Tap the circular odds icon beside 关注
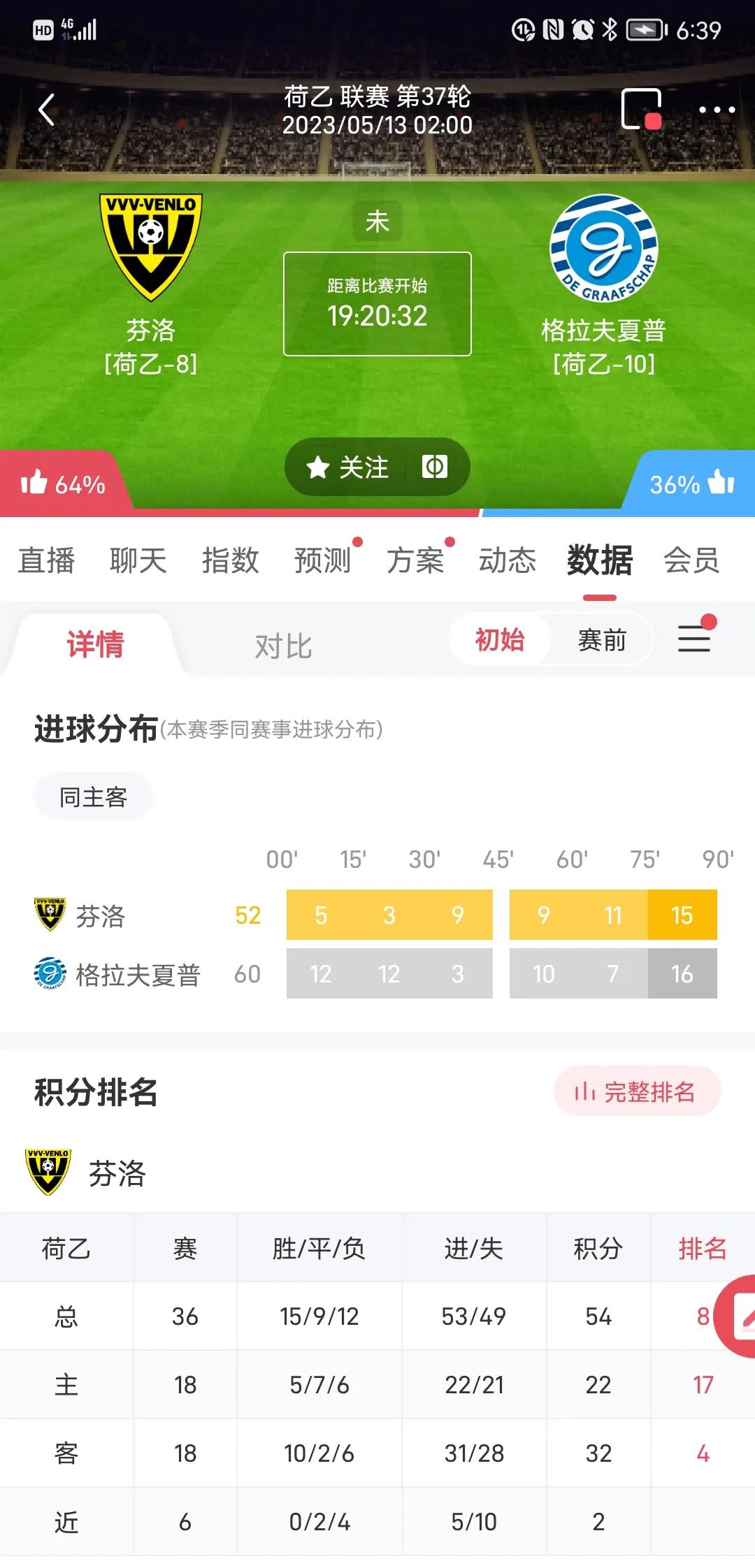Image resolution: width=755 pixels, height=1568 pixels. [x=435, y=467]
